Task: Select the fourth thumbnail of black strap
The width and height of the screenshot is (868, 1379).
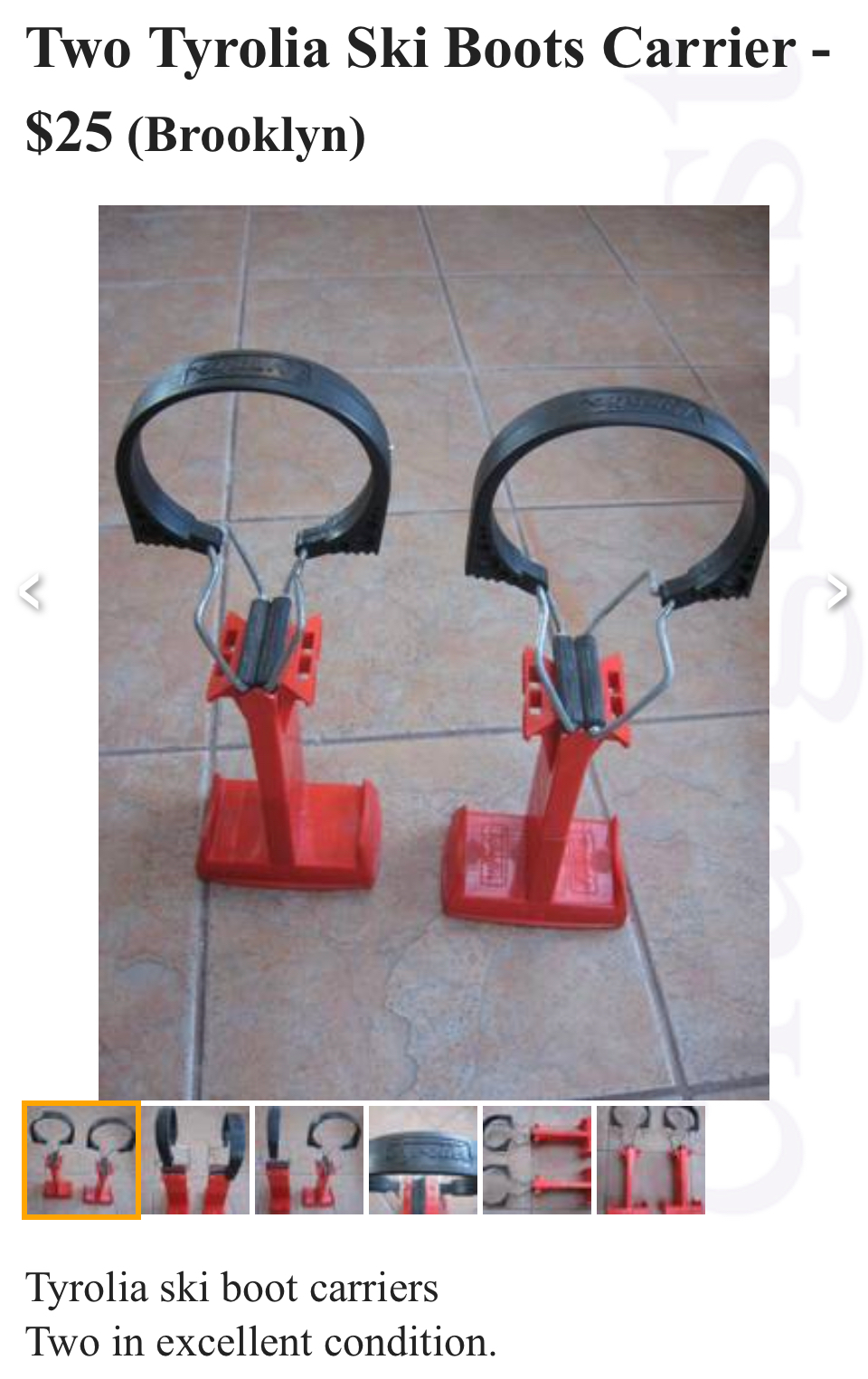Action: [423, 1160]
